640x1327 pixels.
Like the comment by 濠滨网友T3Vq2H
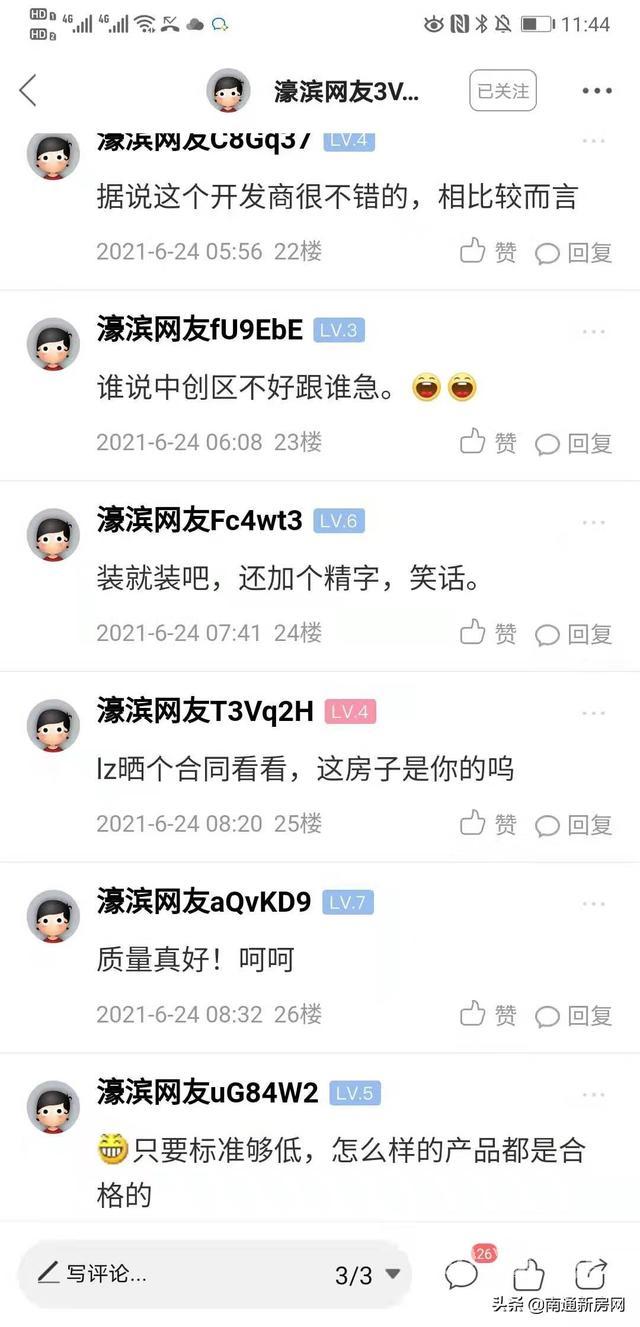coord(488,824)
